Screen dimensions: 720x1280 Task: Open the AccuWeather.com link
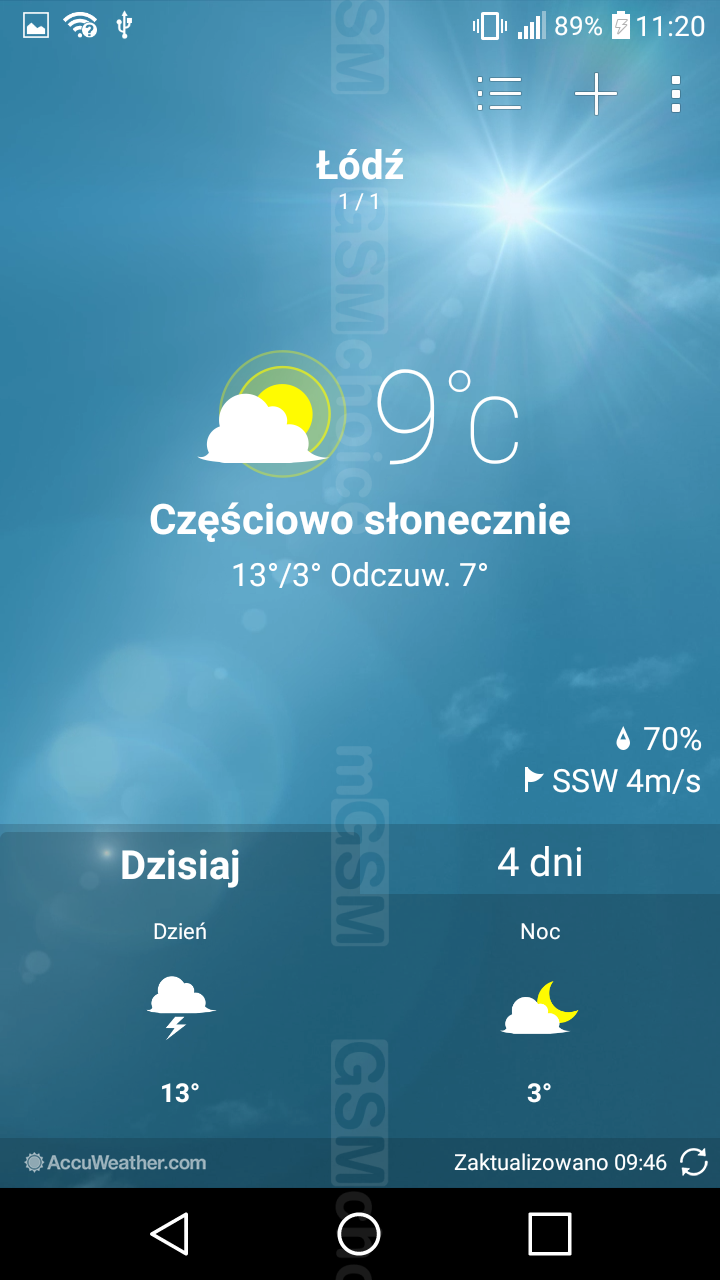[x=116, y=1162]
